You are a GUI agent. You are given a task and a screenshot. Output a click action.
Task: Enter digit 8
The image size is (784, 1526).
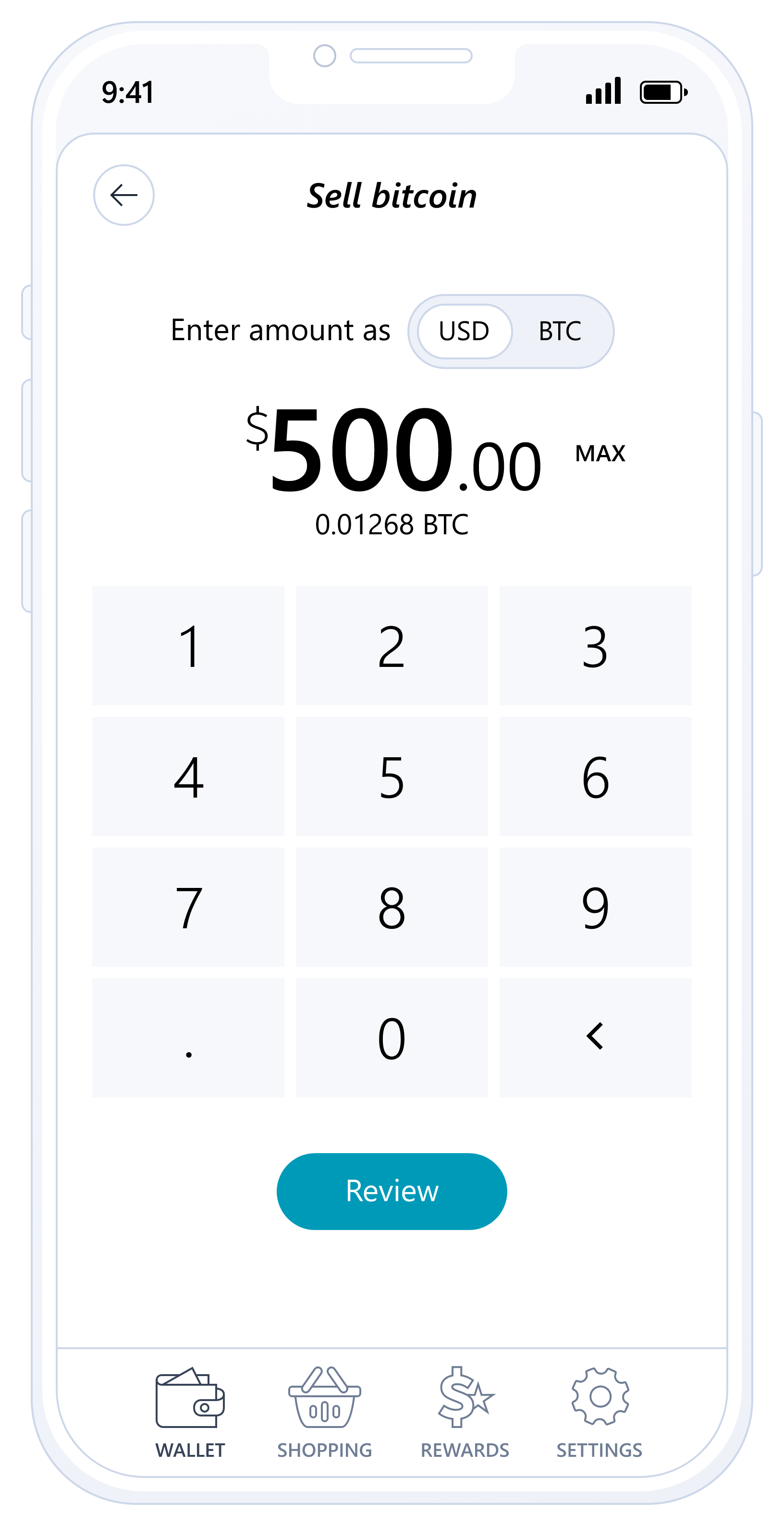coord(392,907)
